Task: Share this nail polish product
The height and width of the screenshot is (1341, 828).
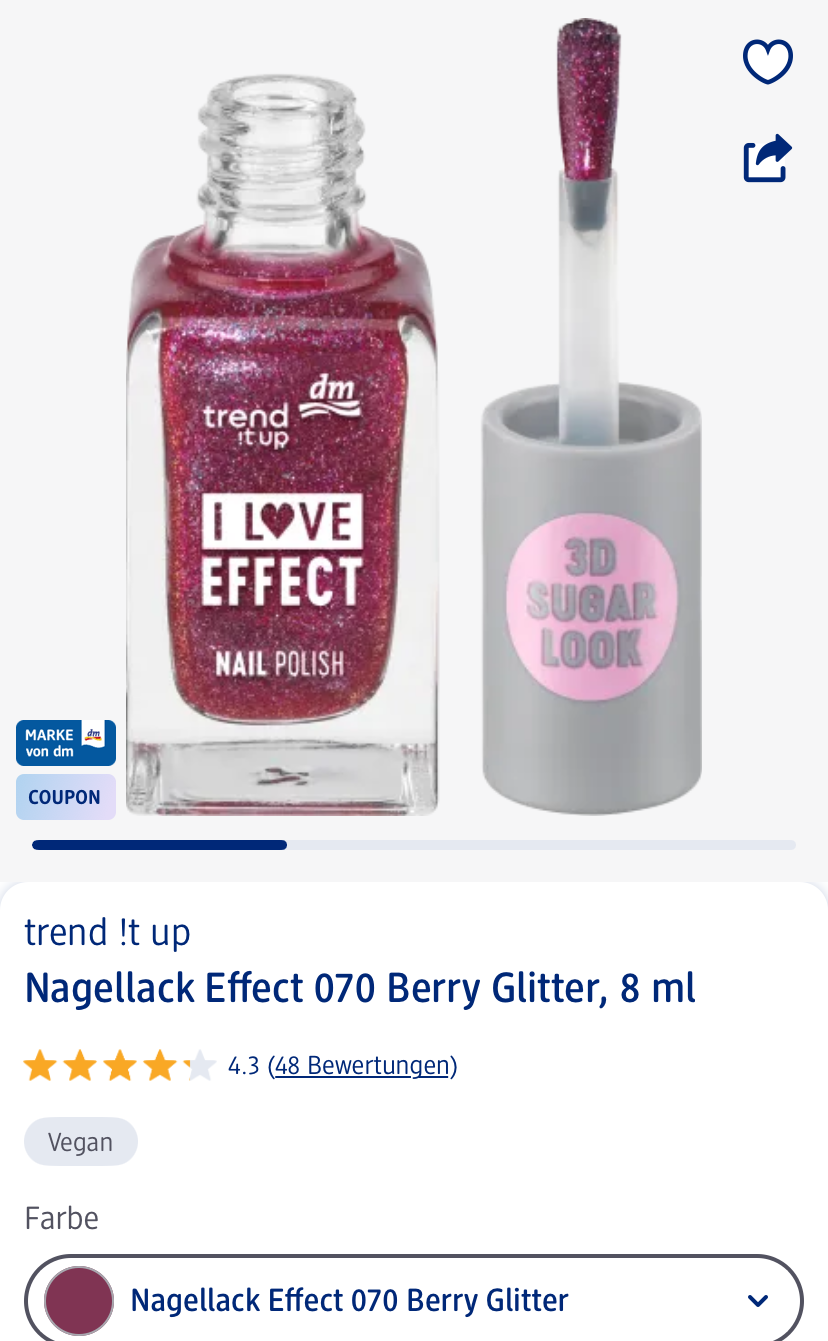Action: pyautogui.click(x=767, y=159)
